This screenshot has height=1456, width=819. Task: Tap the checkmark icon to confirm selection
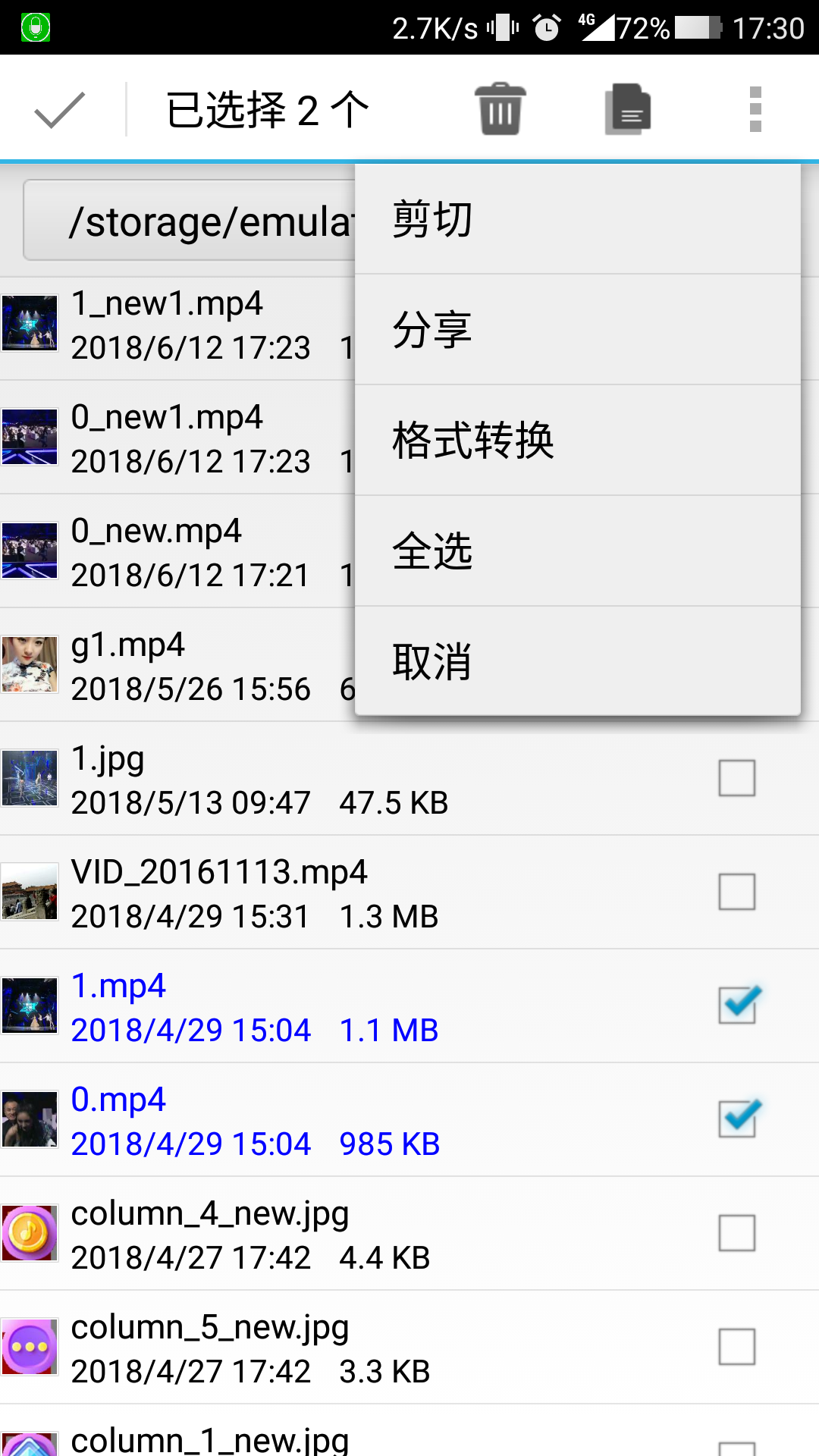point(57,108)
